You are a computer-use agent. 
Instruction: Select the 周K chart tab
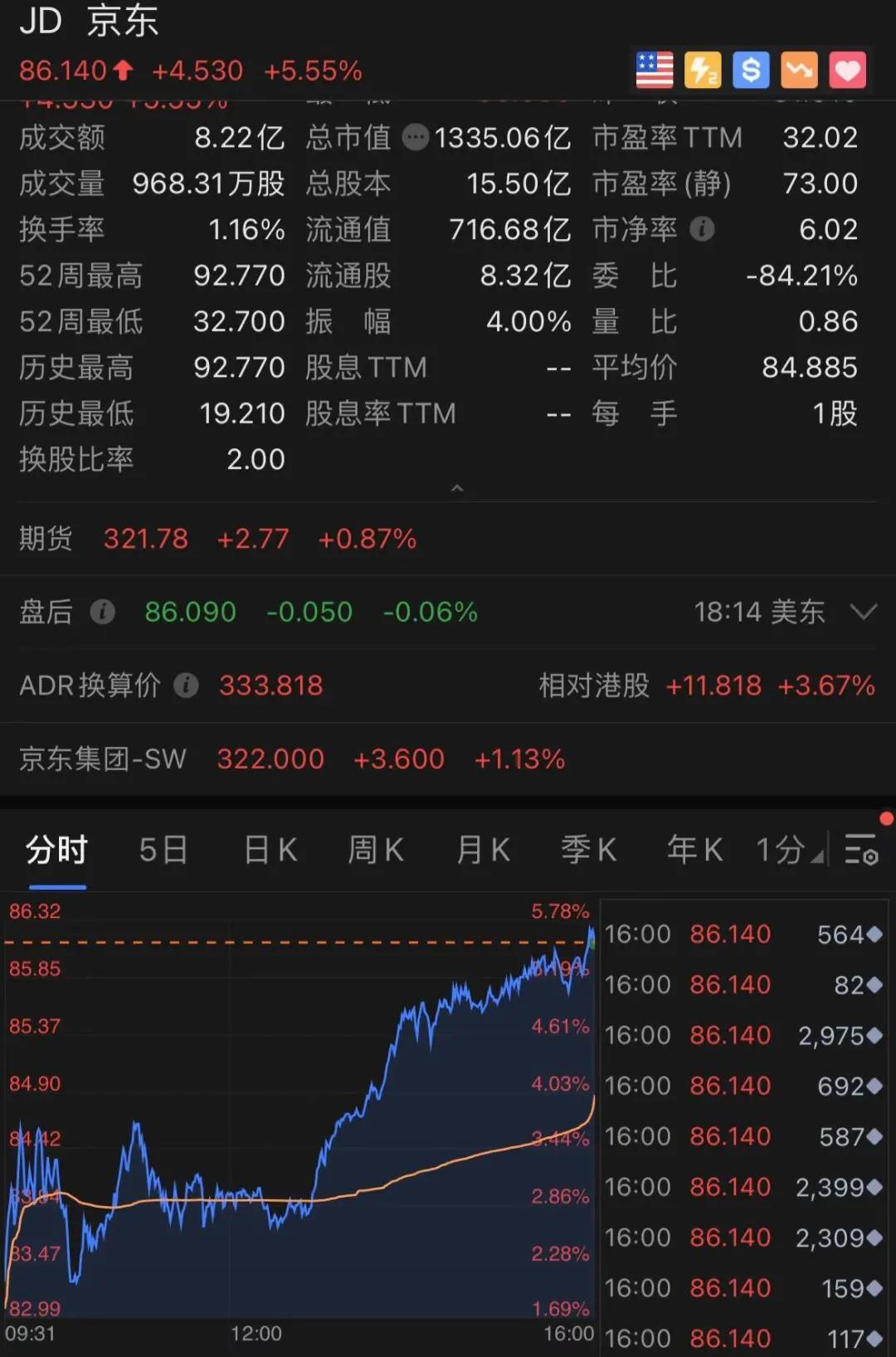pos(376,850)
